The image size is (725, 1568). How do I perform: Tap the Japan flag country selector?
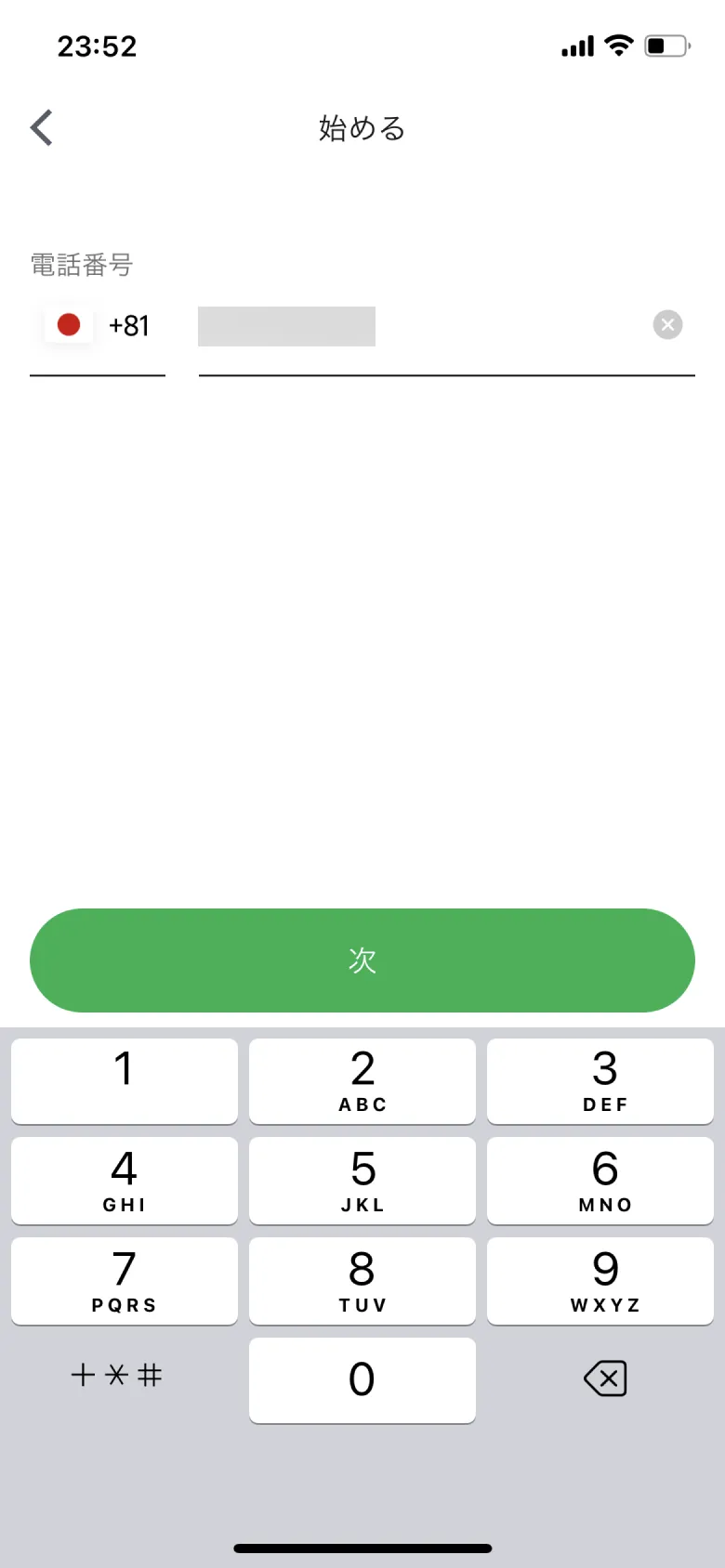click(68, 325)
